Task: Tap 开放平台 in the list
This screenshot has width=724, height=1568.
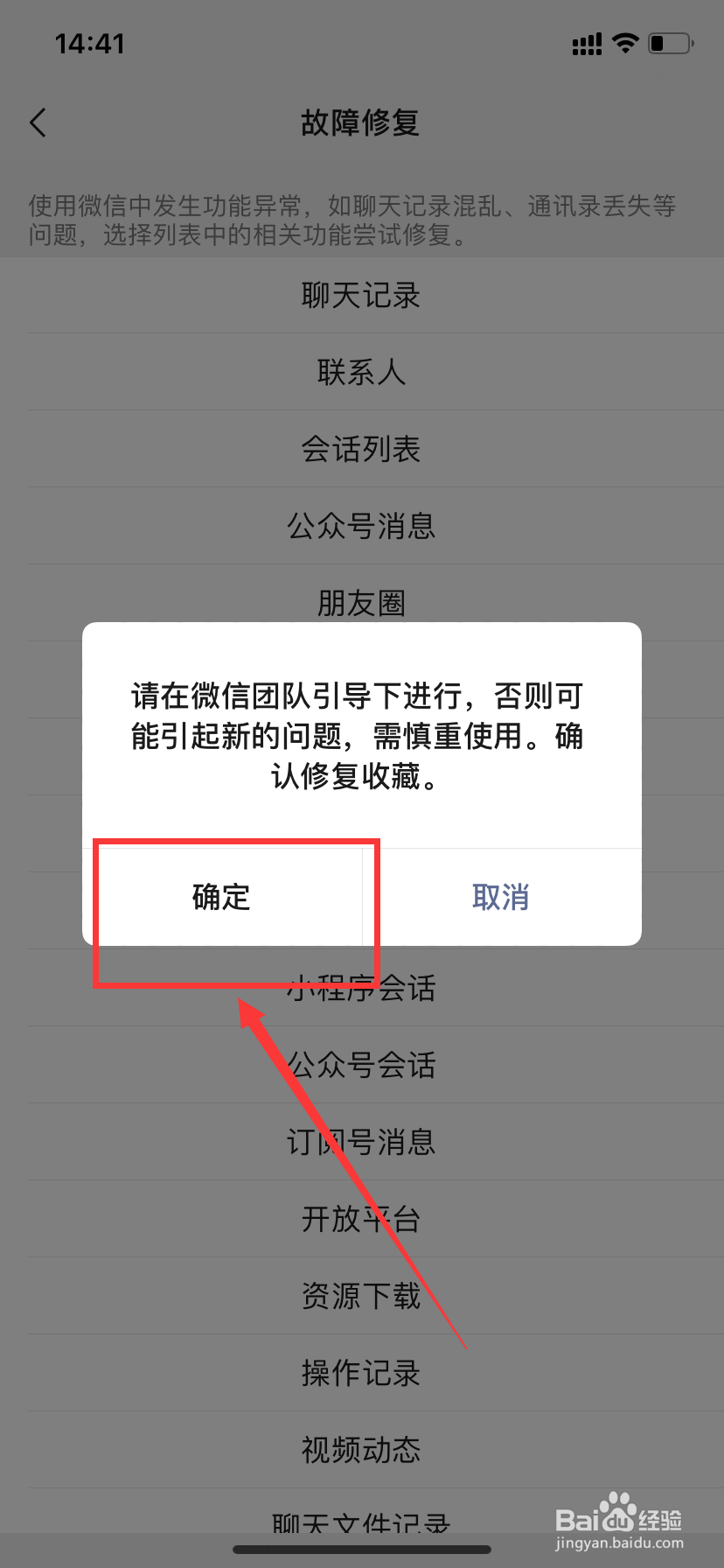Action: click(361, 1218)
